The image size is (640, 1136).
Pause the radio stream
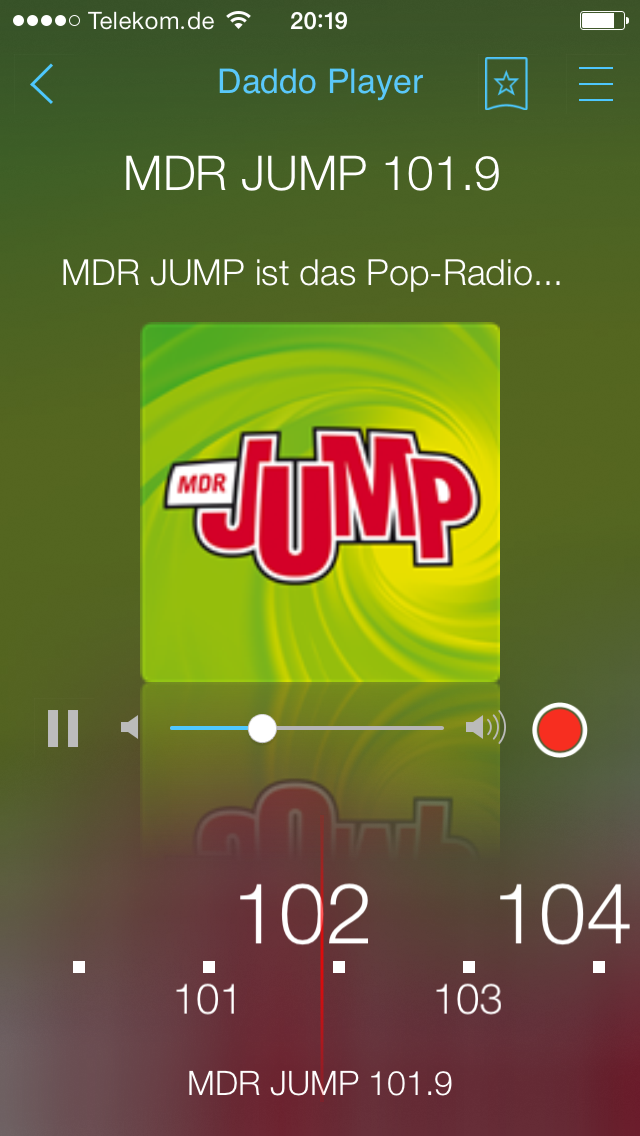(x=63, y=728)
